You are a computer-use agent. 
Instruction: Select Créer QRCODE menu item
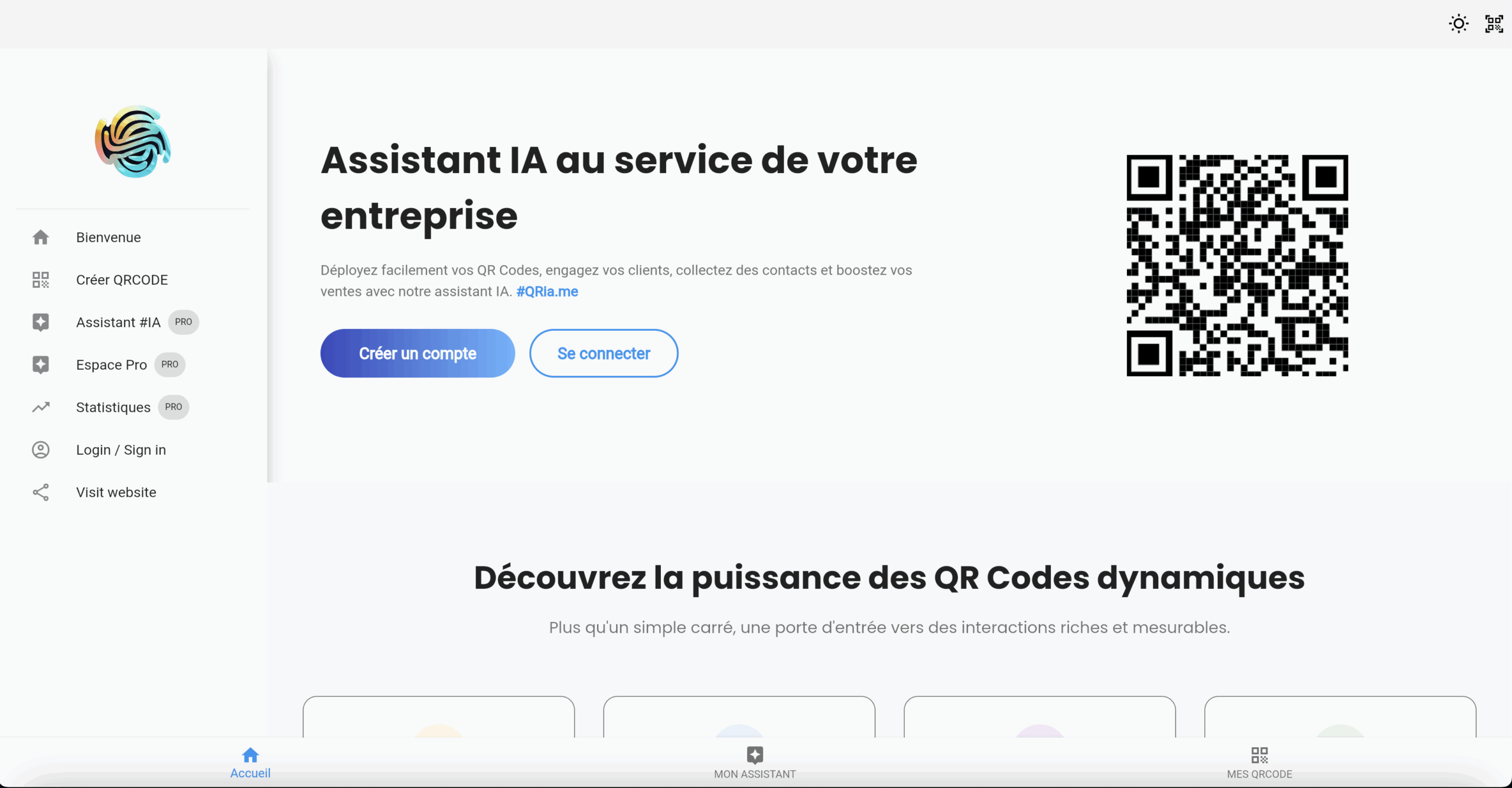[x=122, y=280]
